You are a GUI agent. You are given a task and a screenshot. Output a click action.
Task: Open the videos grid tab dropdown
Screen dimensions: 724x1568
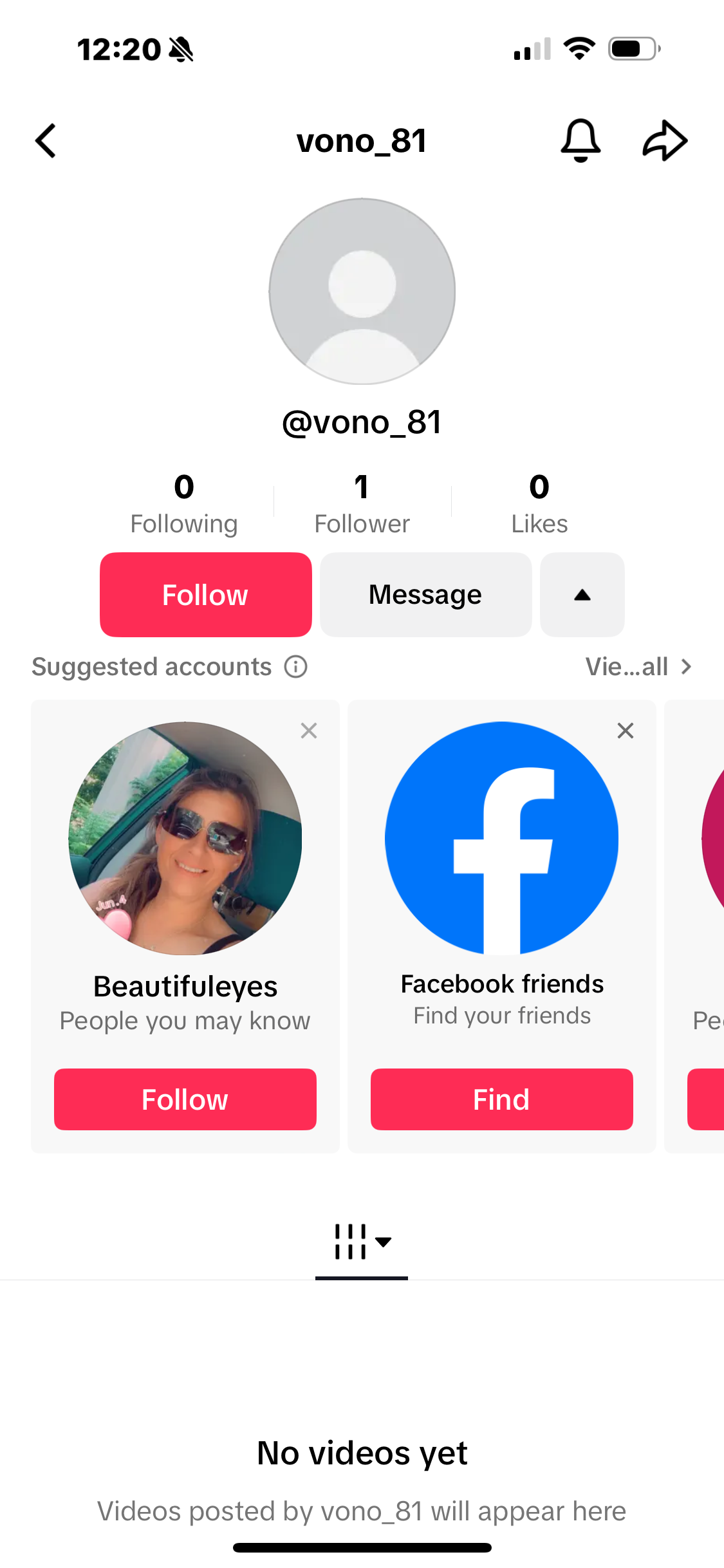pyautogui.click(x=362, y=1242)
